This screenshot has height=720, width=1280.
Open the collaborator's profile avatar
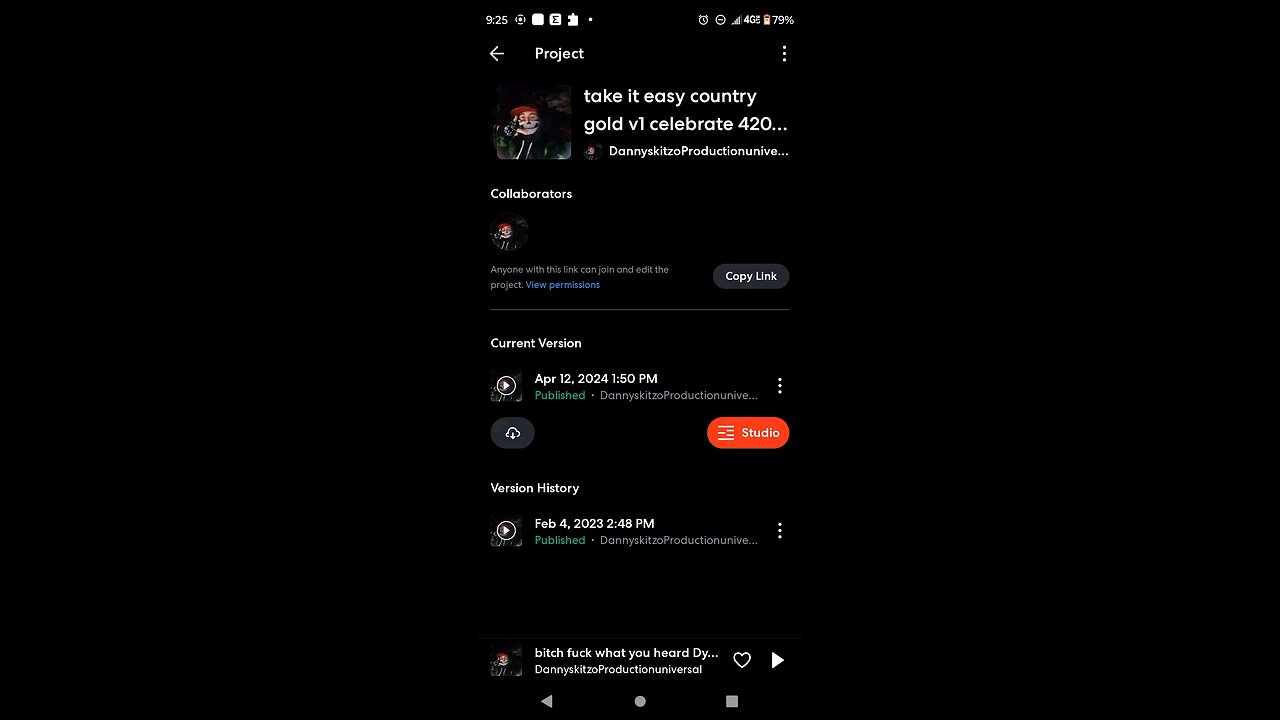click(509, 232)
